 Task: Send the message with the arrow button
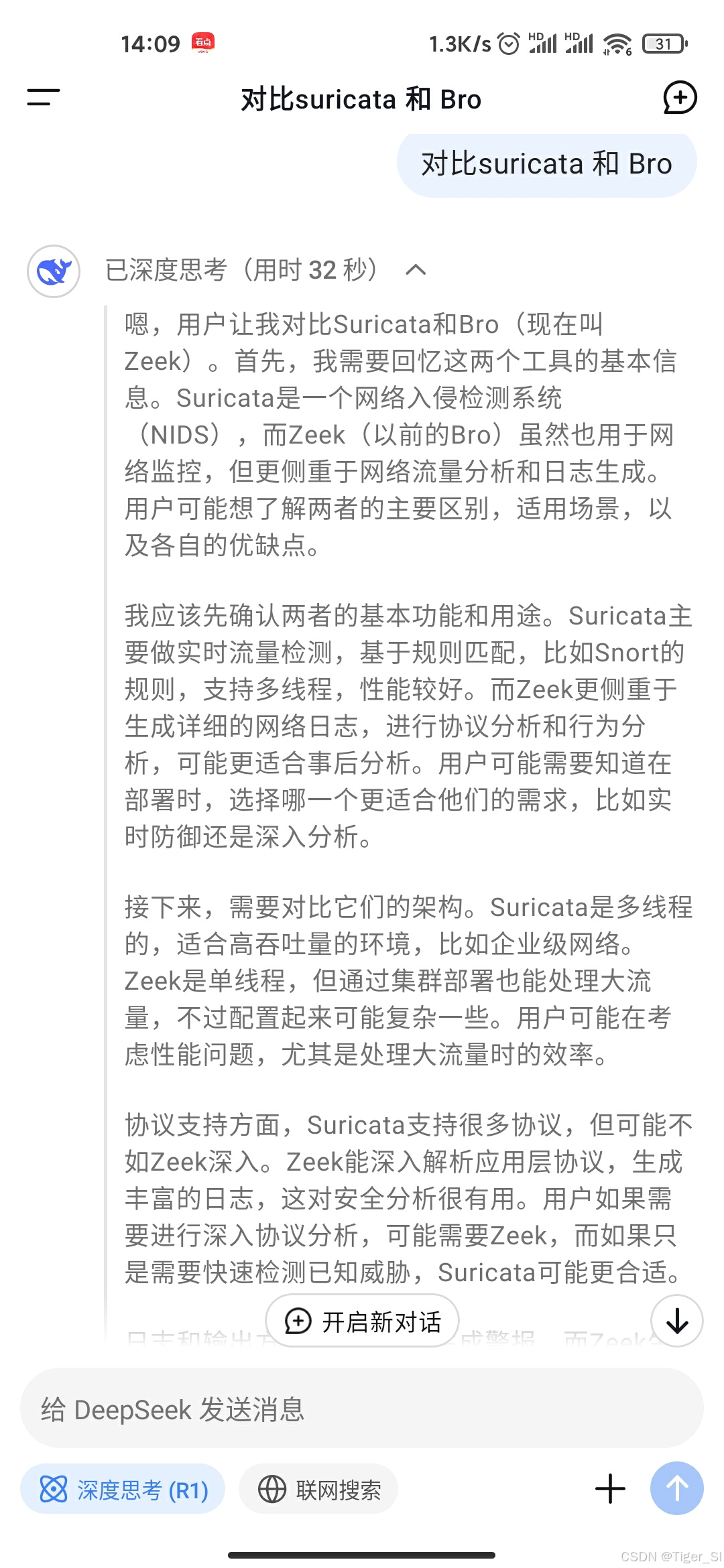tap(677, 1488)
